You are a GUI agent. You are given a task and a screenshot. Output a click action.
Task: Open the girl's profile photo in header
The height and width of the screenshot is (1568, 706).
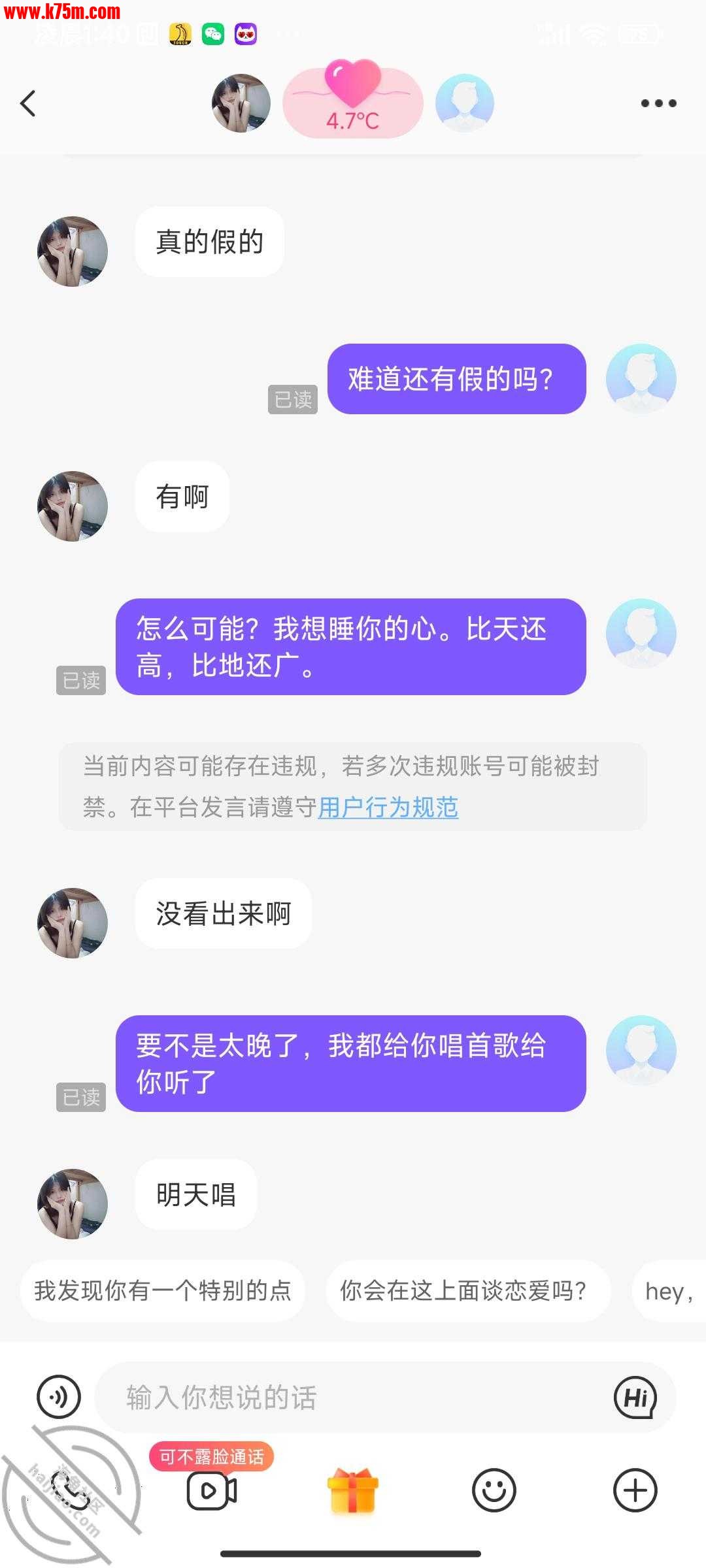coord(241,103)
